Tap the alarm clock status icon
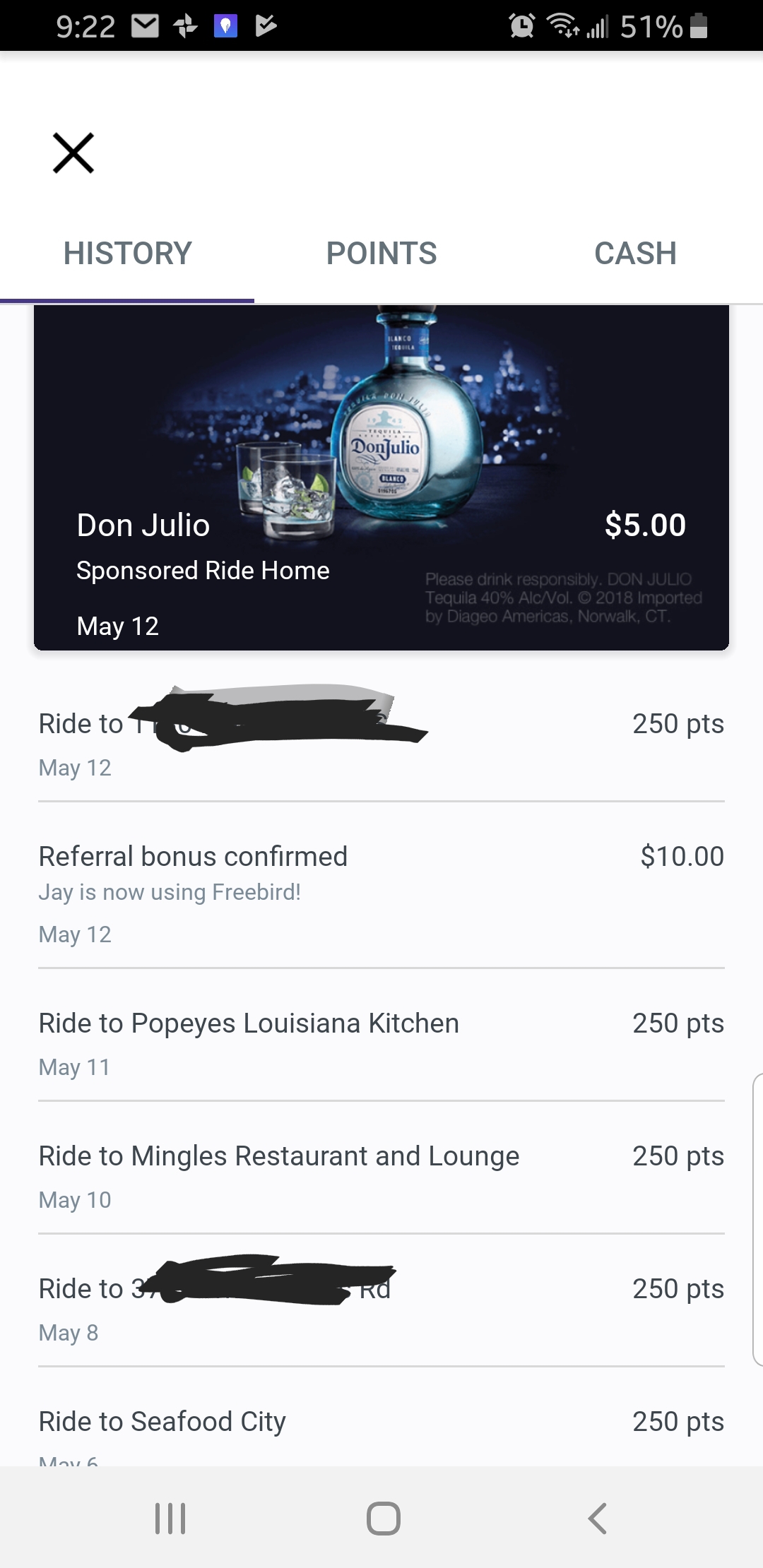 click(x=521, y=27)
